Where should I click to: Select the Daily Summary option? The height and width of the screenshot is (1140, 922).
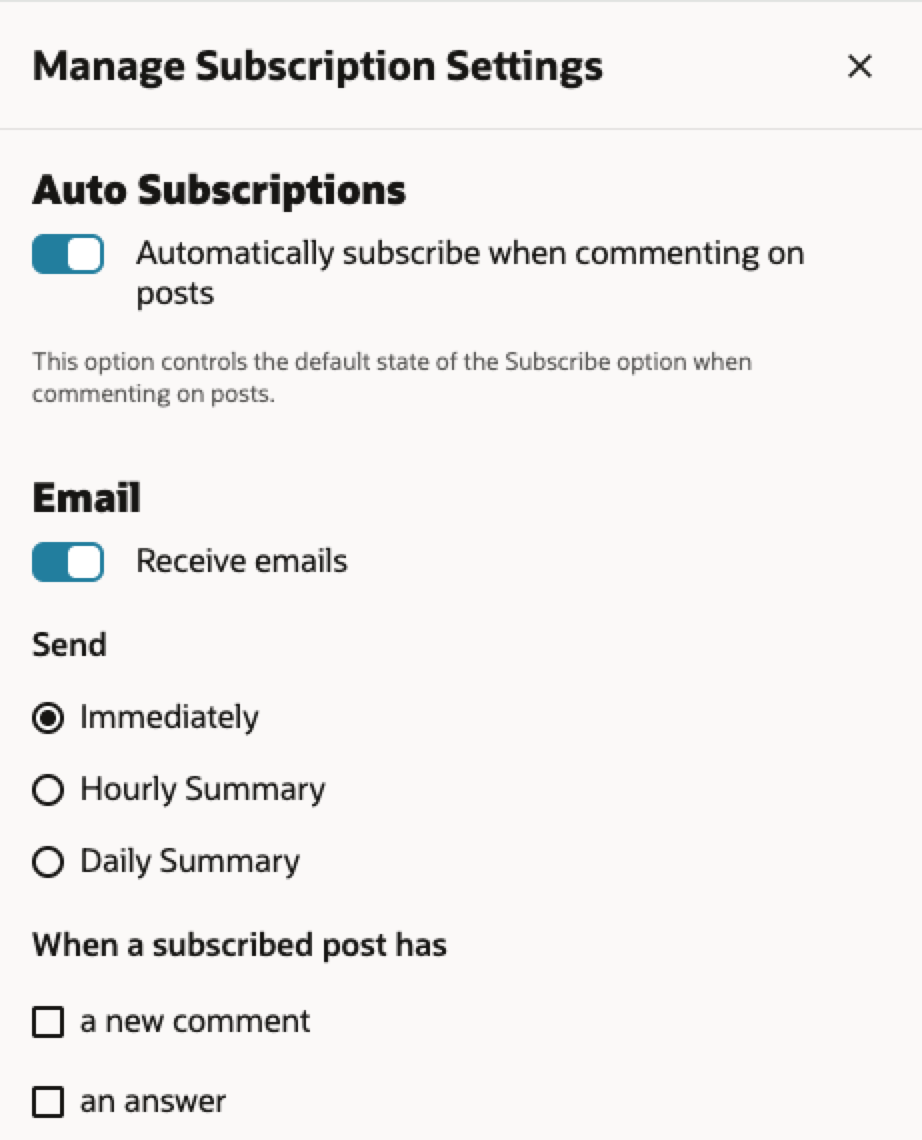[x=48, y=863]
